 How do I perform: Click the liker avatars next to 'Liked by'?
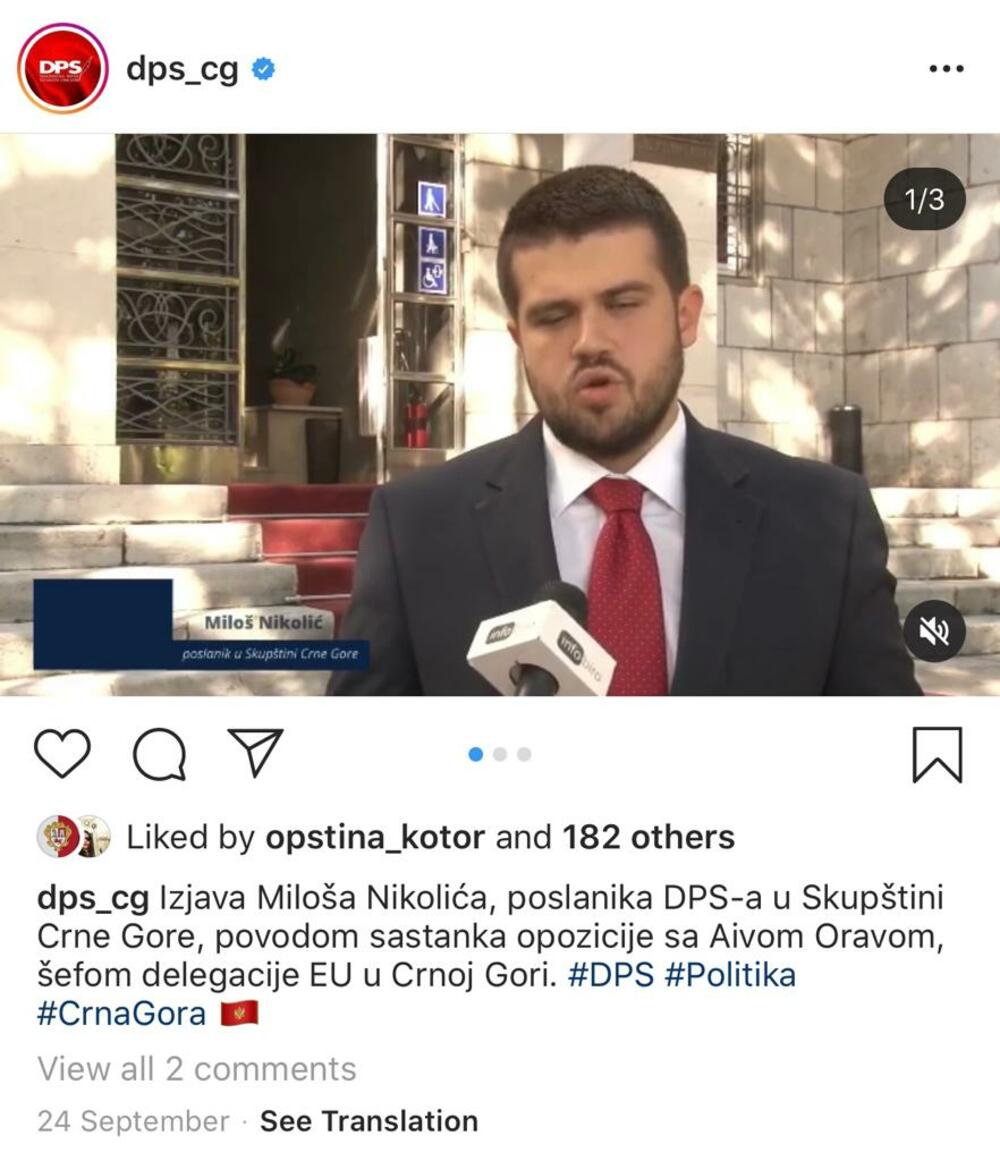tap(72, 837)
